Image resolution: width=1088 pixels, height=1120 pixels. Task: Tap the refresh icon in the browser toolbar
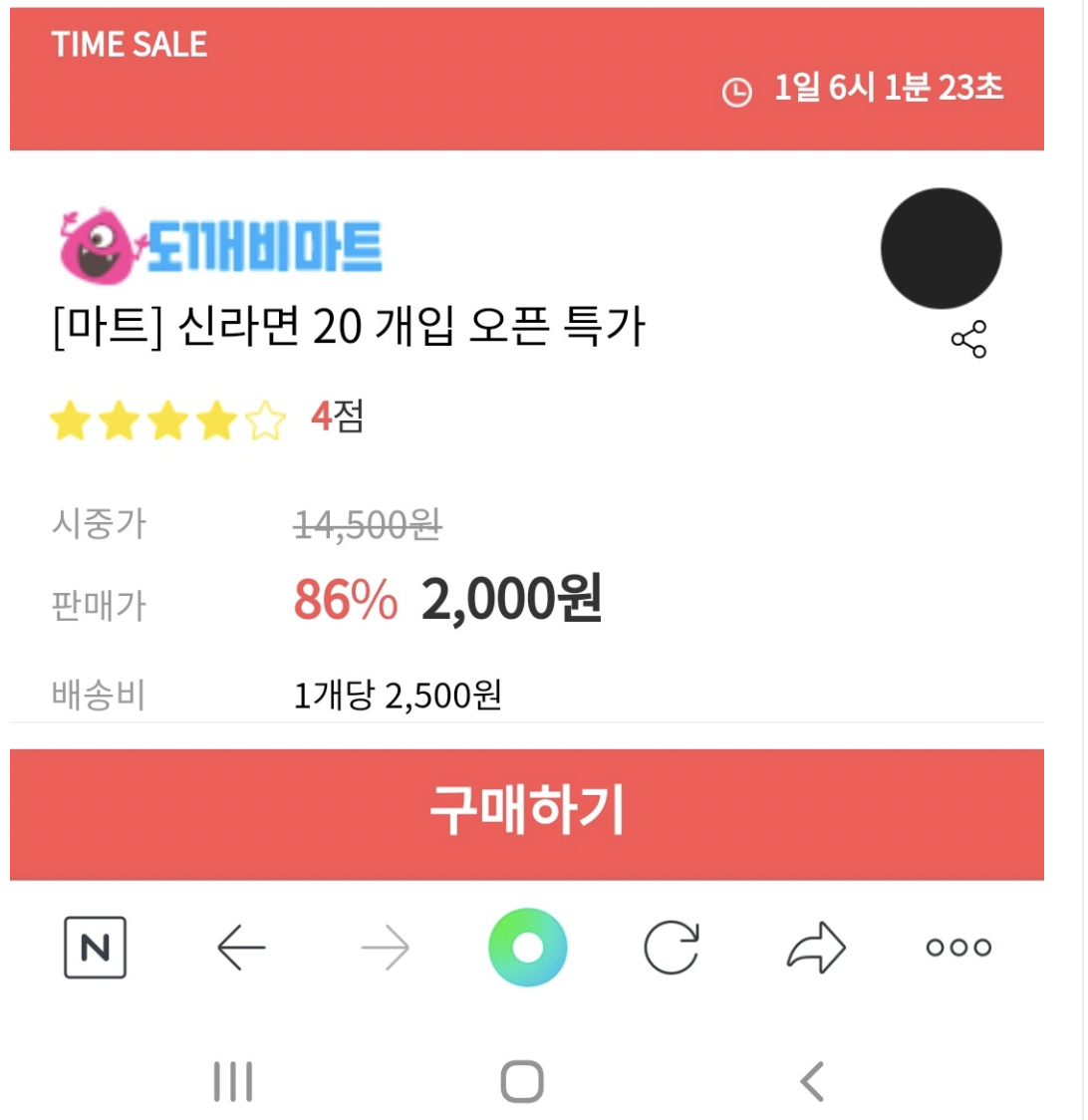tap(672, 946)
